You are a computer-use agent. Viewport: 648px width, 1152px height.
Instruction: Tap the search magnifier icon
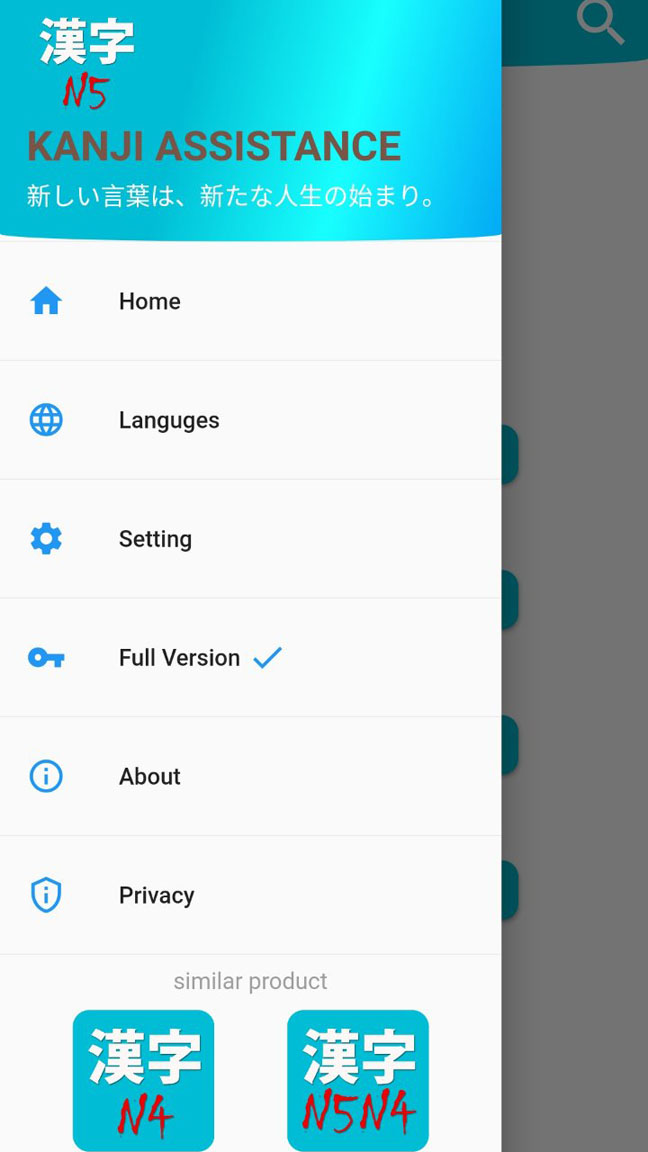[x=600, y=22]
